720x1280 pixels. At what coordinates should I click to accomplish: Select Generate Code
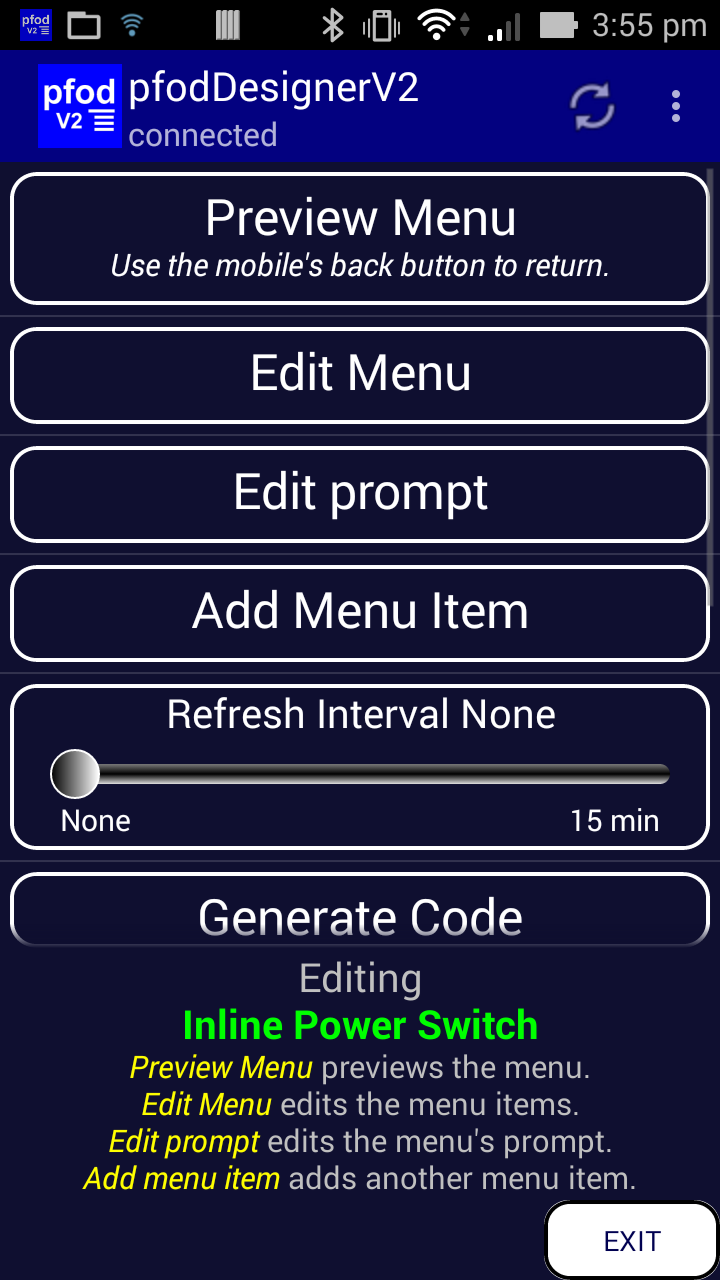coord(360,914)
